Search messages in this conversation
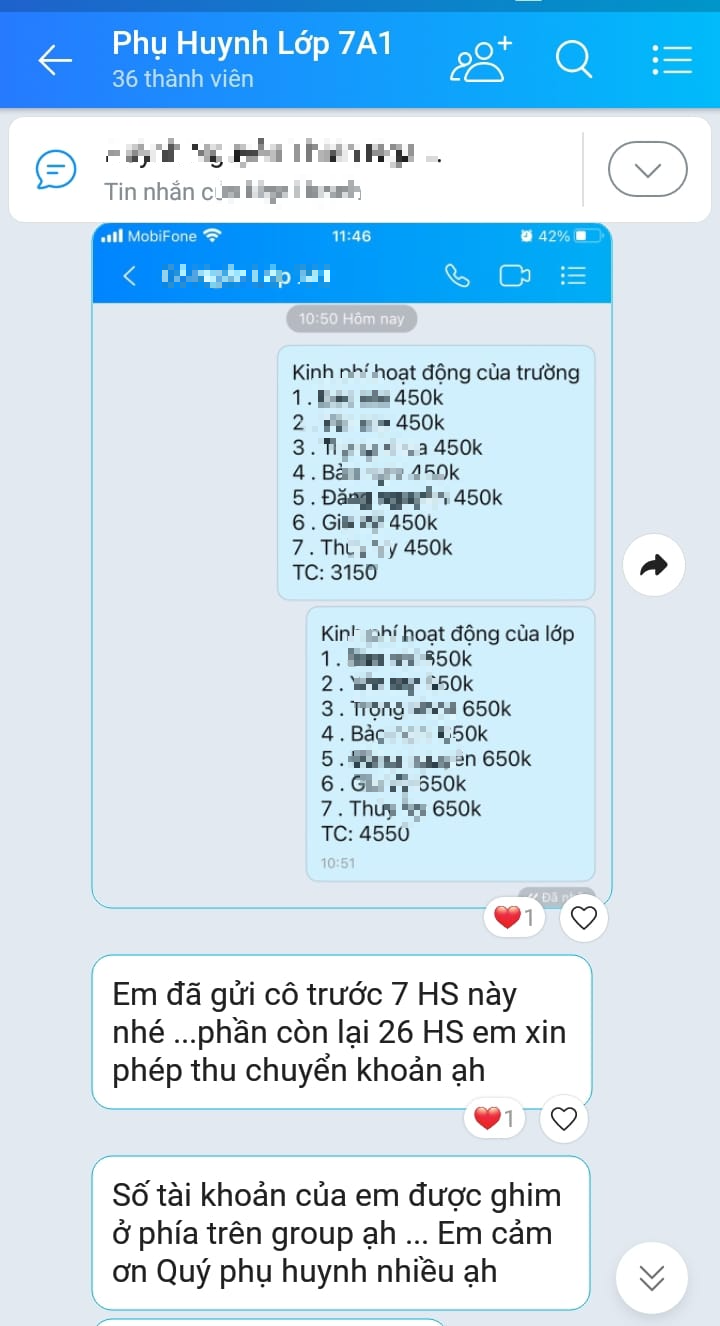720x1326 pixels. pos(574,60)
